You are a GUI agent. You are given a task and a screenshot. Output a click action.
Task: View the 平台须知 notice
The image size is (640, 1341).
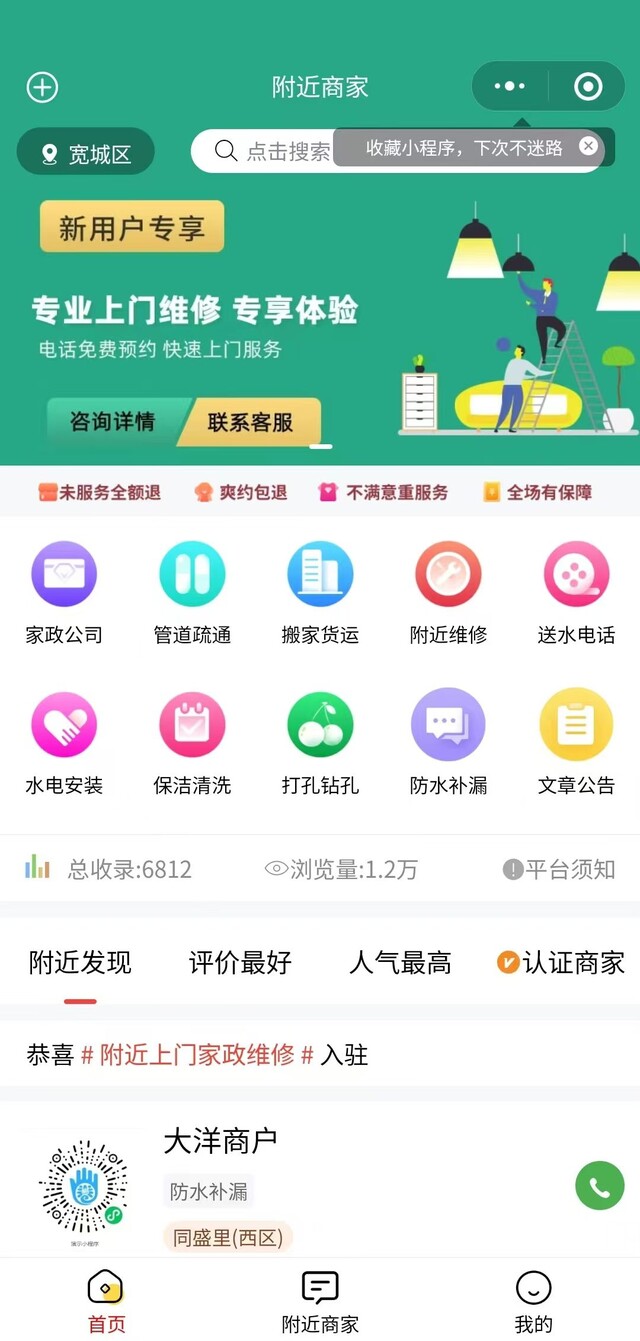(x=559, y=869)
